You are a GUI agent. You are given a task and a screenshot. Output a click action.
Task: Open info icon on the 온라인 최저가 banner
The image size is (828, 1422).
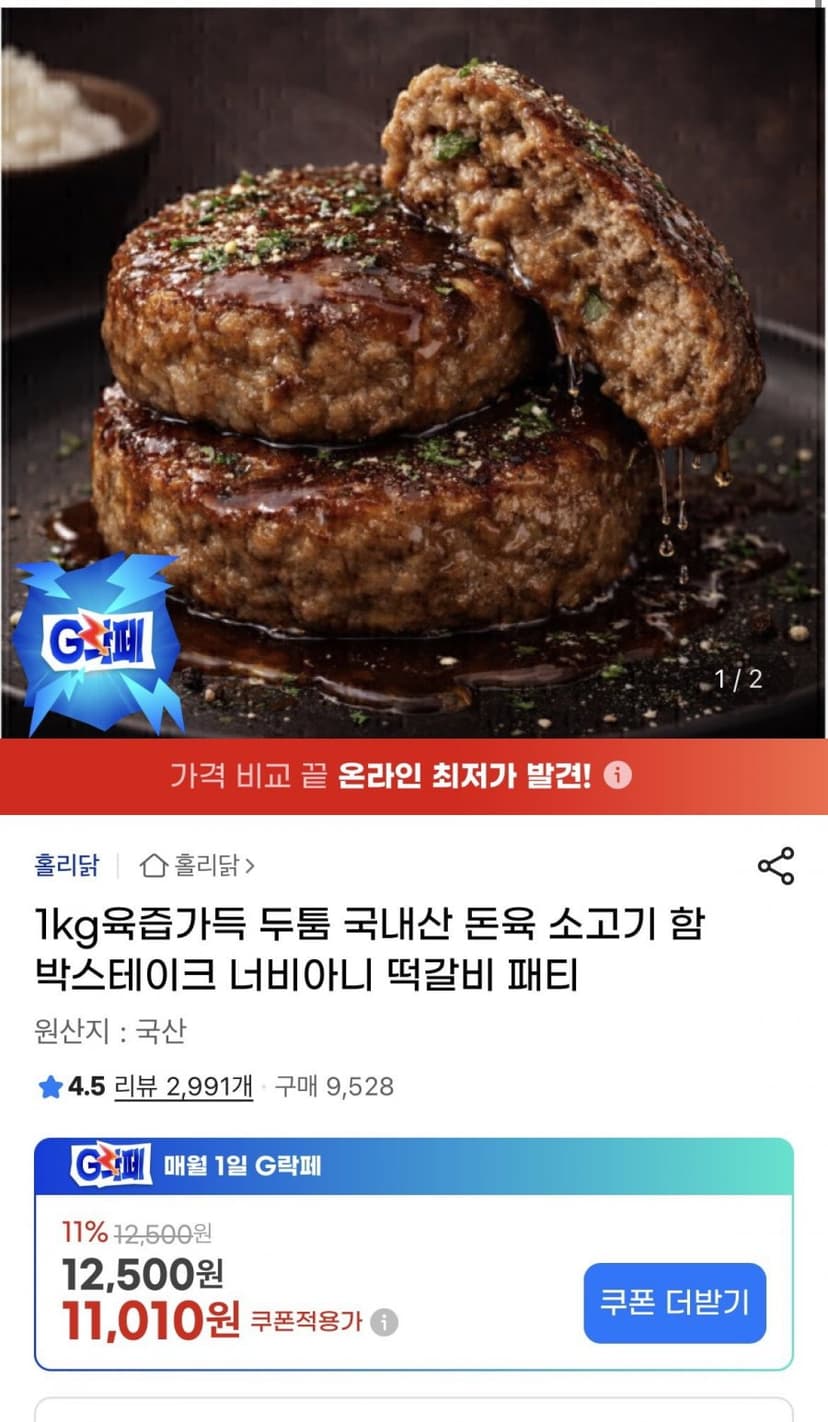618,775
